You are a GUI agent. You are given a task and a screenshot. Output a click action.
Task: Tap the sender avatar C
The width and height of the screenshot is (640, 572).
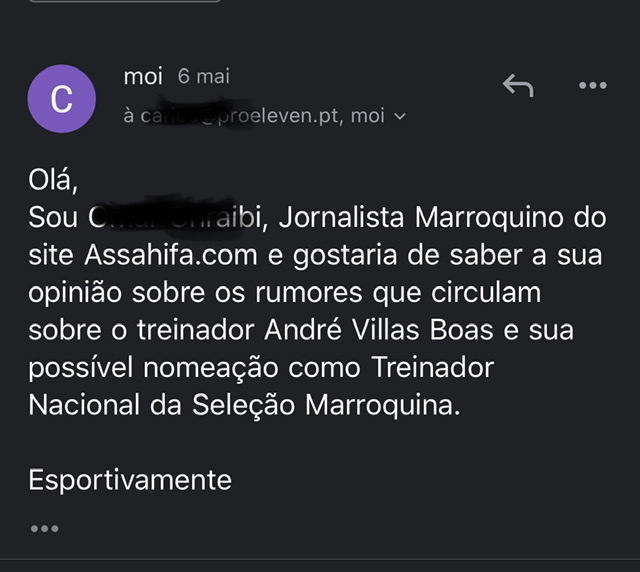point(62,100)
